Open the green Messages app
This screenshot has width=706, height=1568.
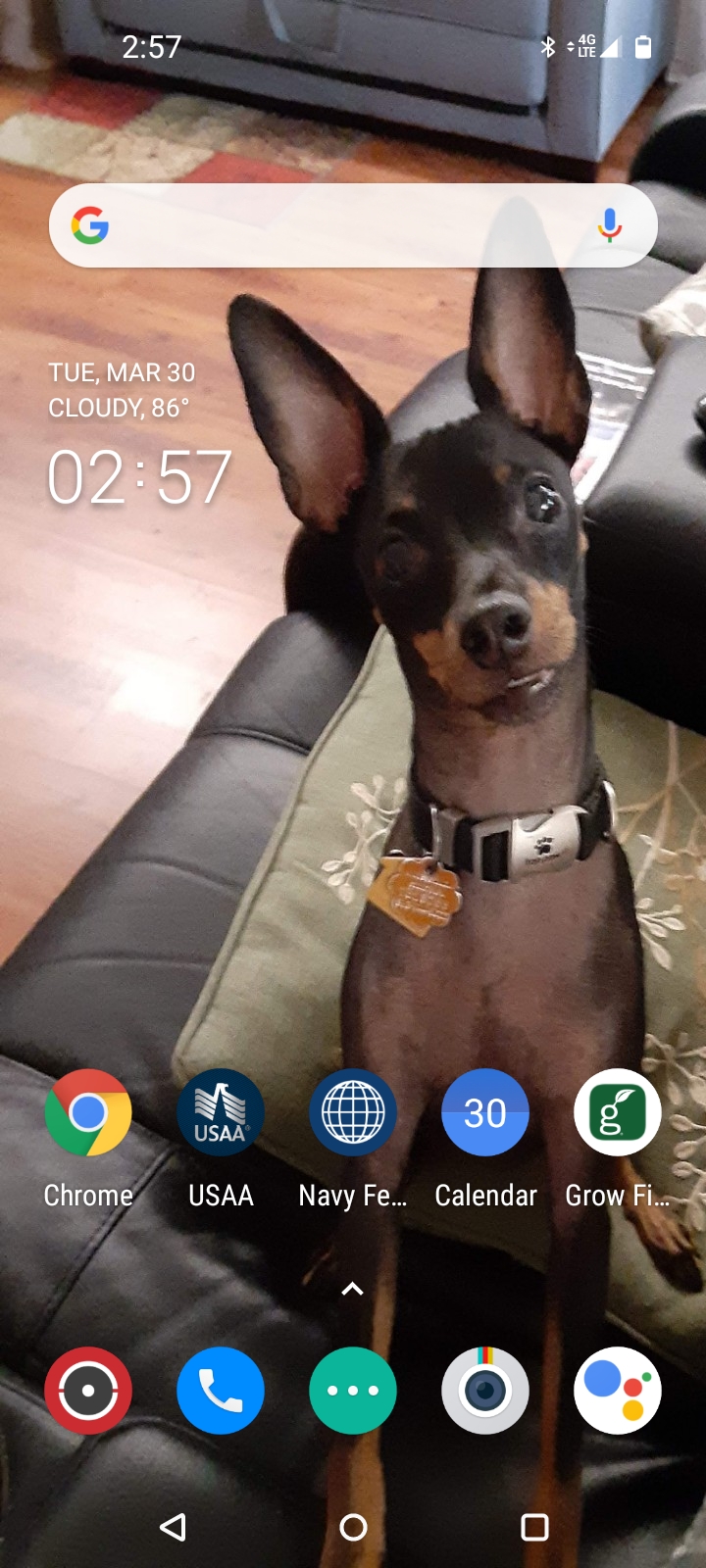point(353,1391)
